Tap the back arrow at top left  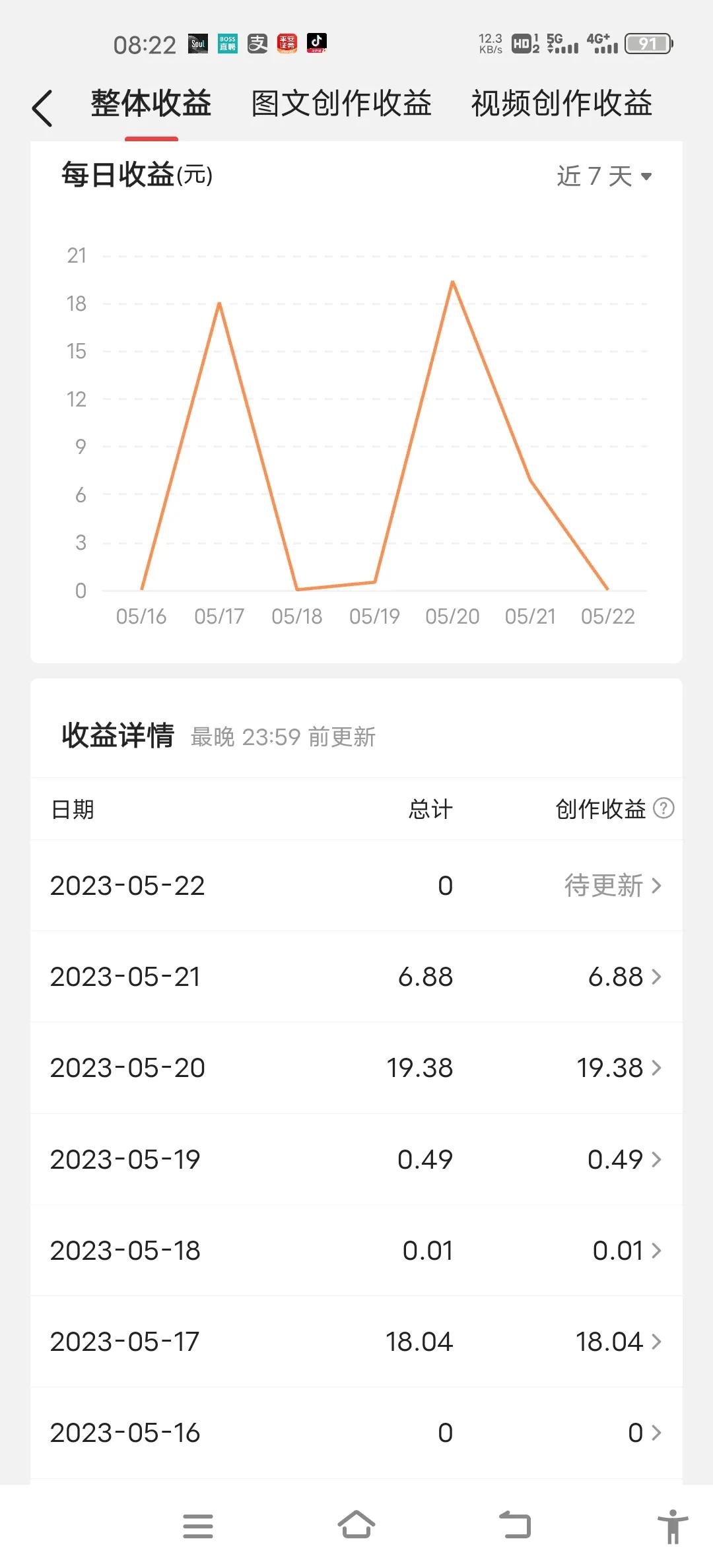(x=42, y=104)
